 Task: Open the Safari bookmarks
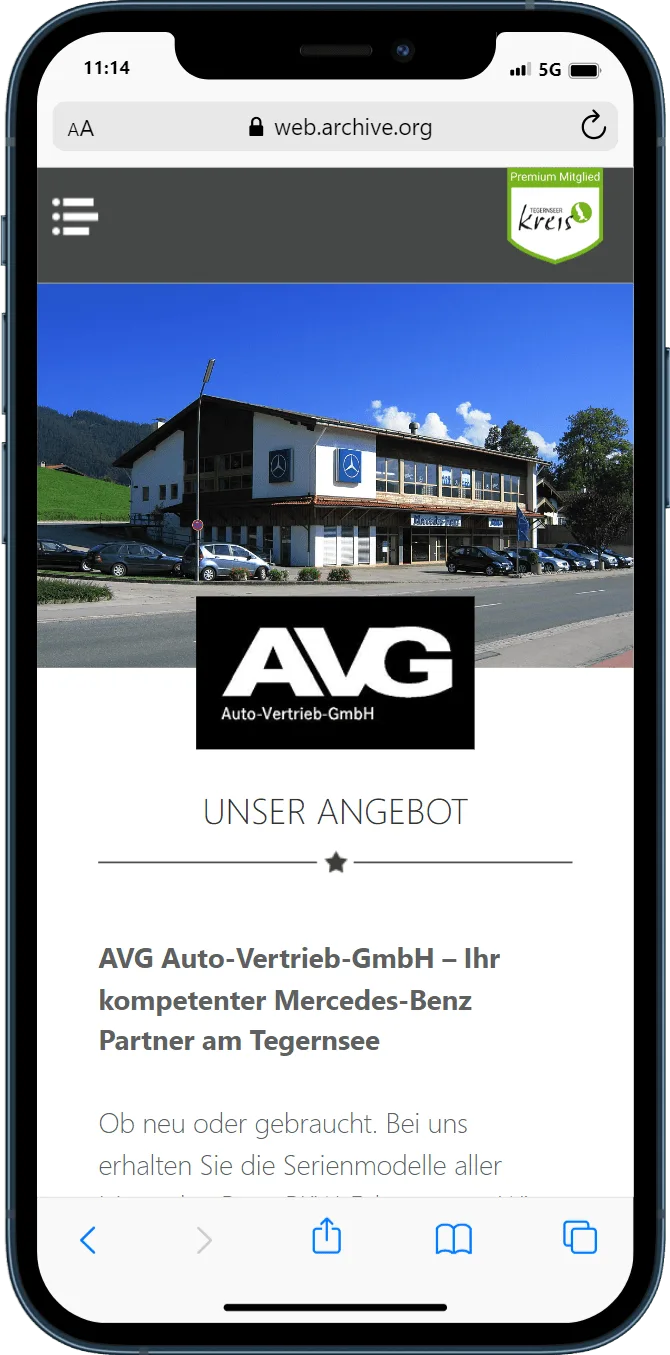(x=454, y=1240)
